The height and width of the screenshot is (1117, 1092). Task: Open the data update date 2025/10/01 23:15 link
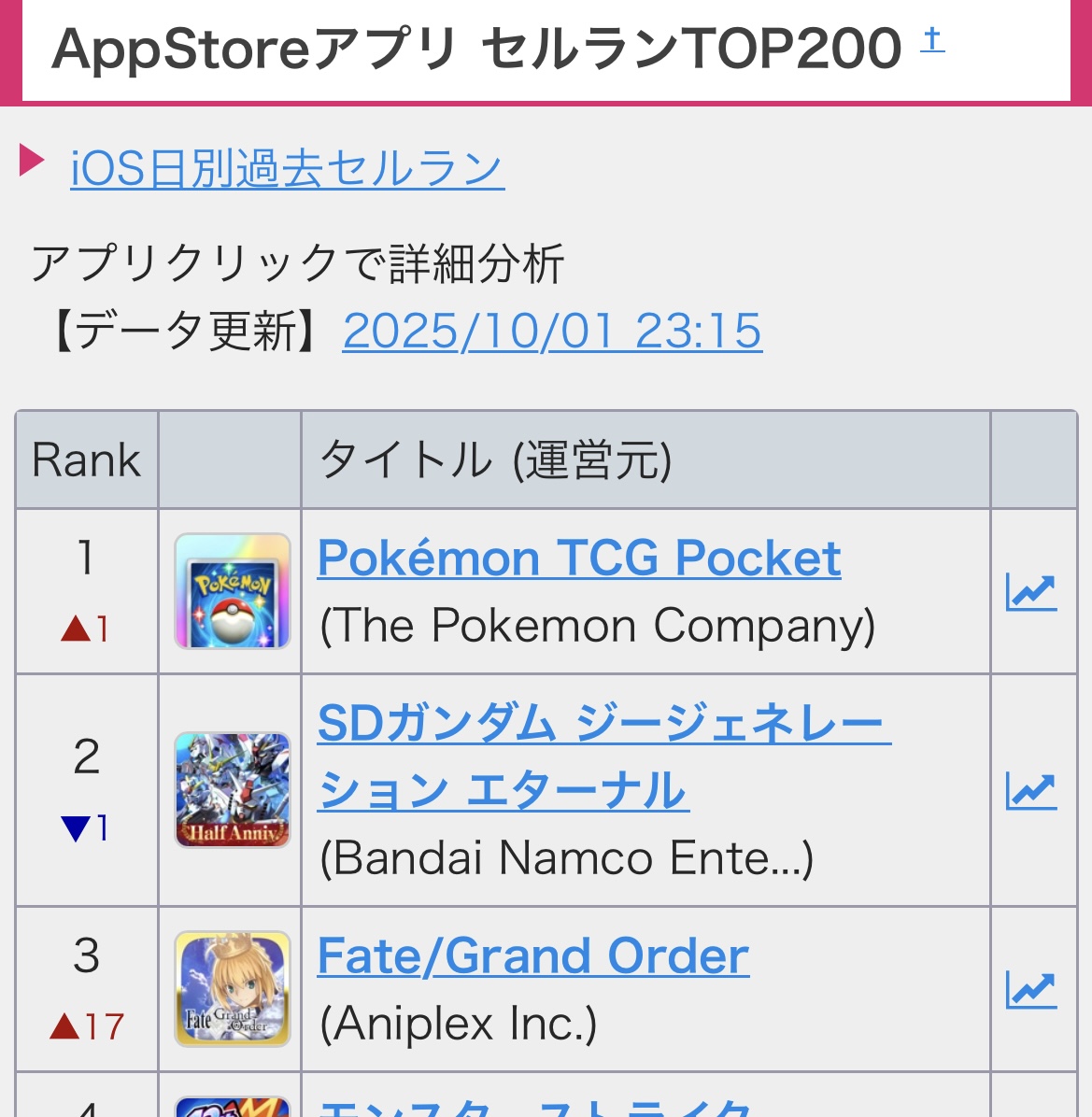pos(552,332)
